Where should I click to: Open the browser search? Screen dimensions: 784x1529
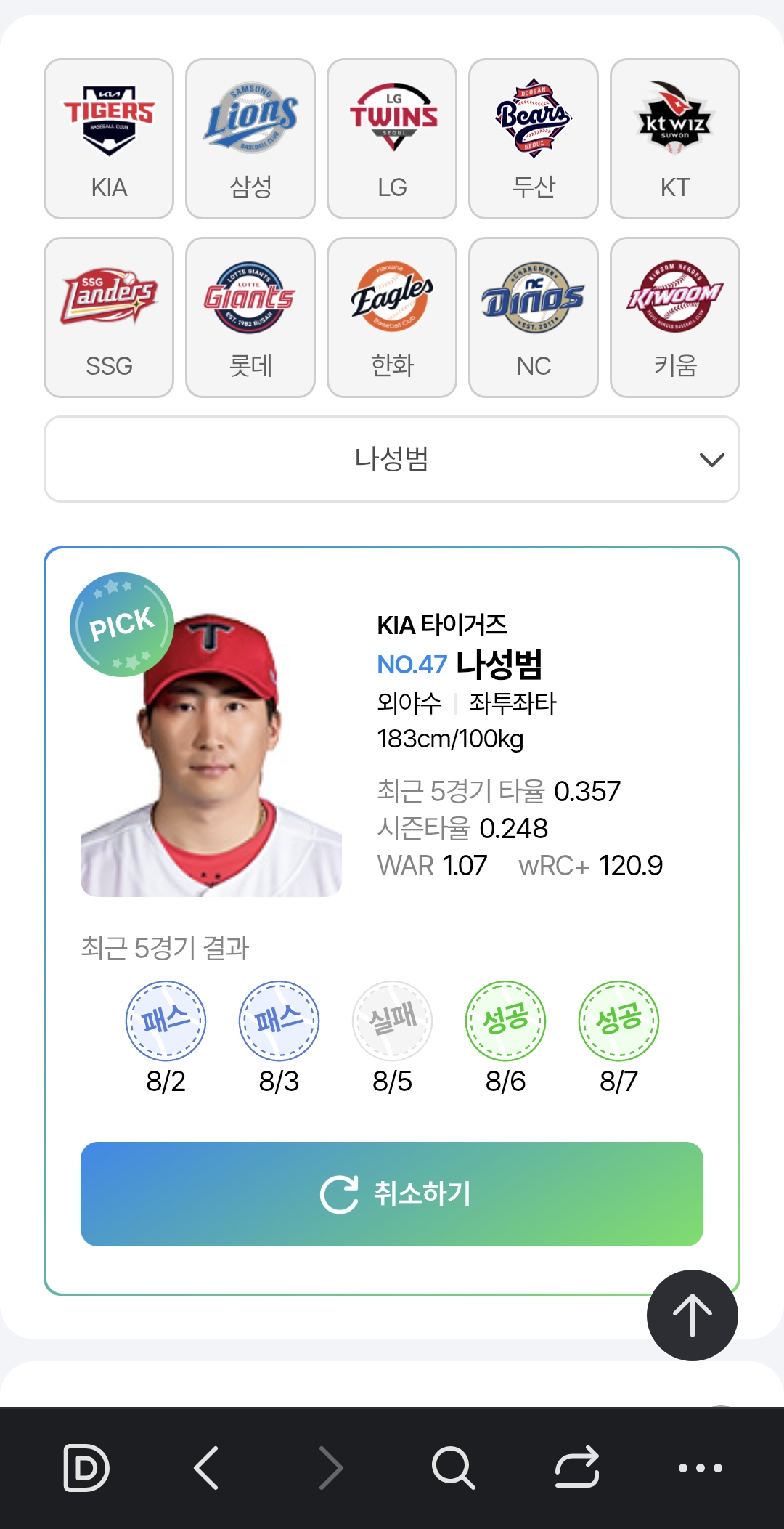[453, 1468]
